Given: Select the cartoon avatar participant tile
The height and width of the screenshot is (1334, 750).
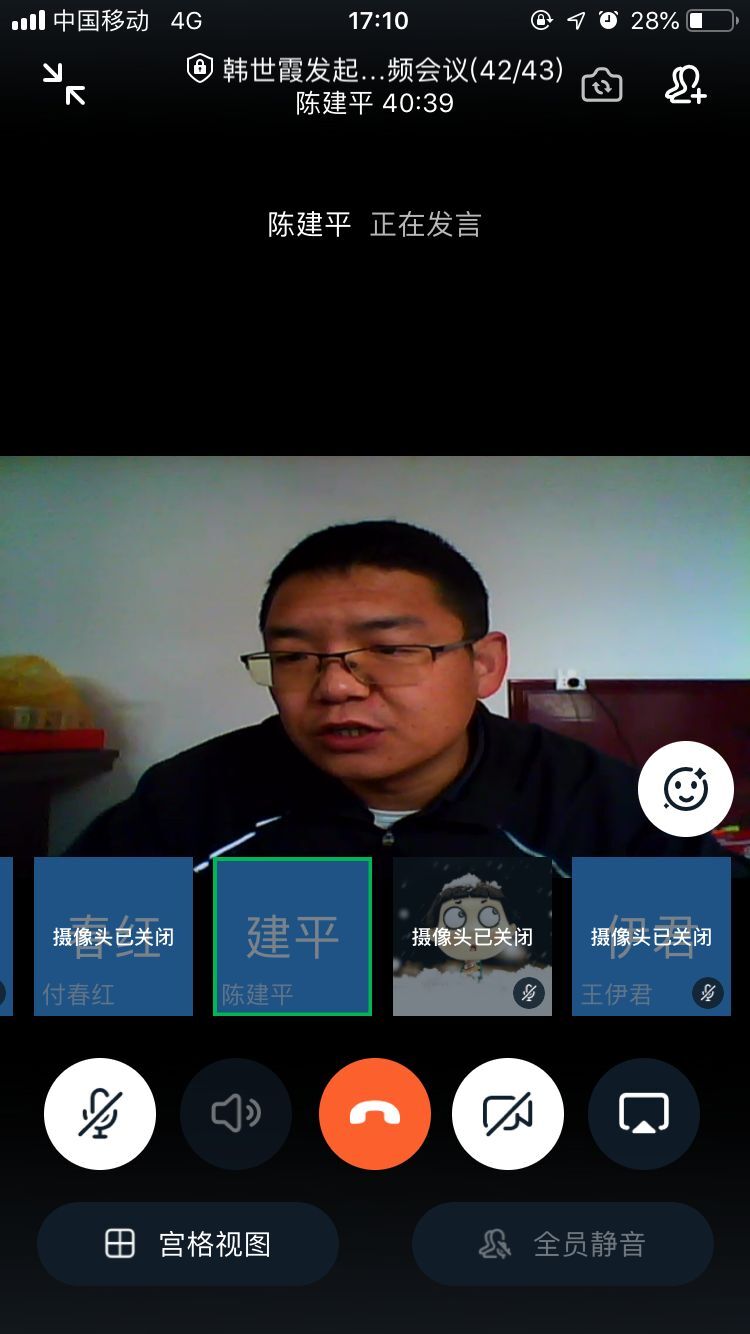Looking at the screenshot, I should [x=472, y=936].
